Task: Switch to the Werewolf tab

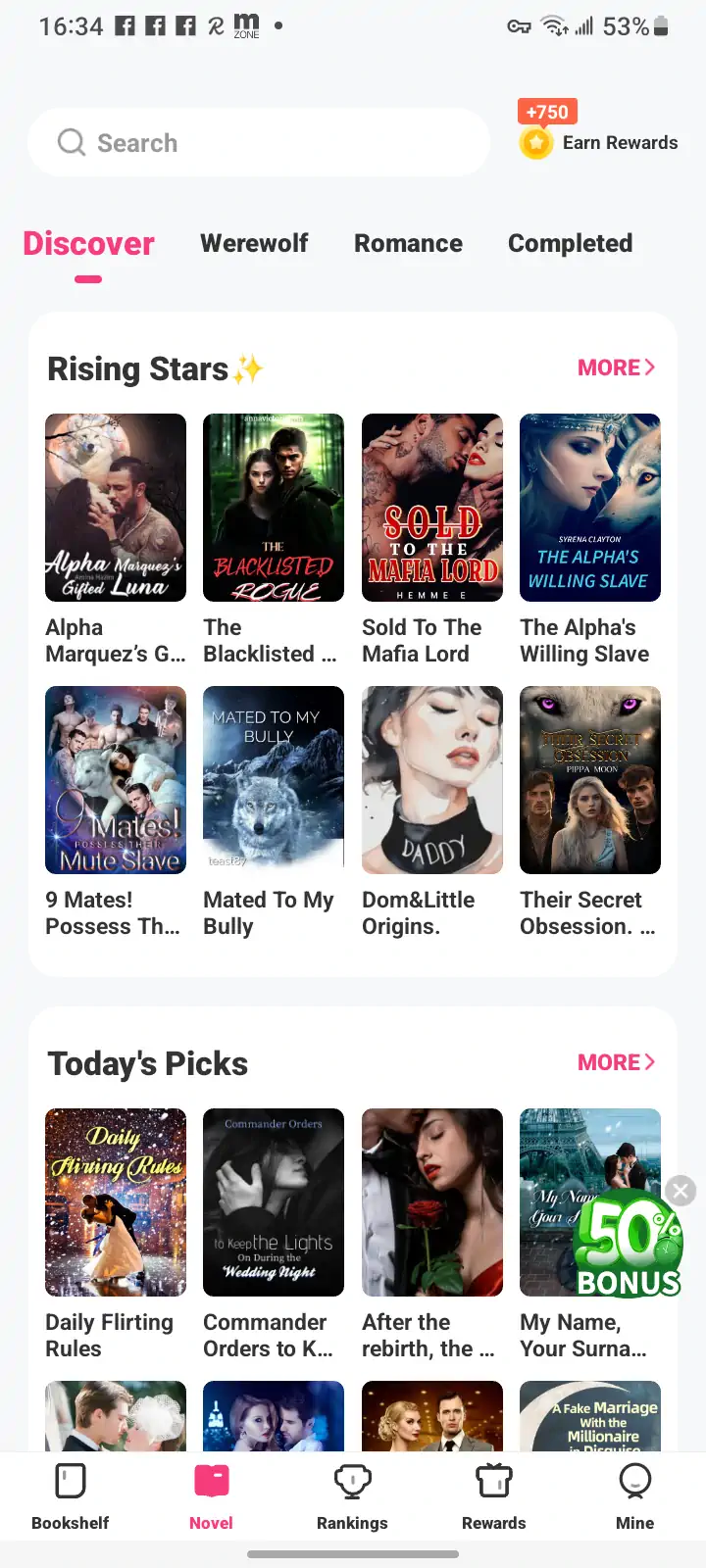Action: [254, 243]
